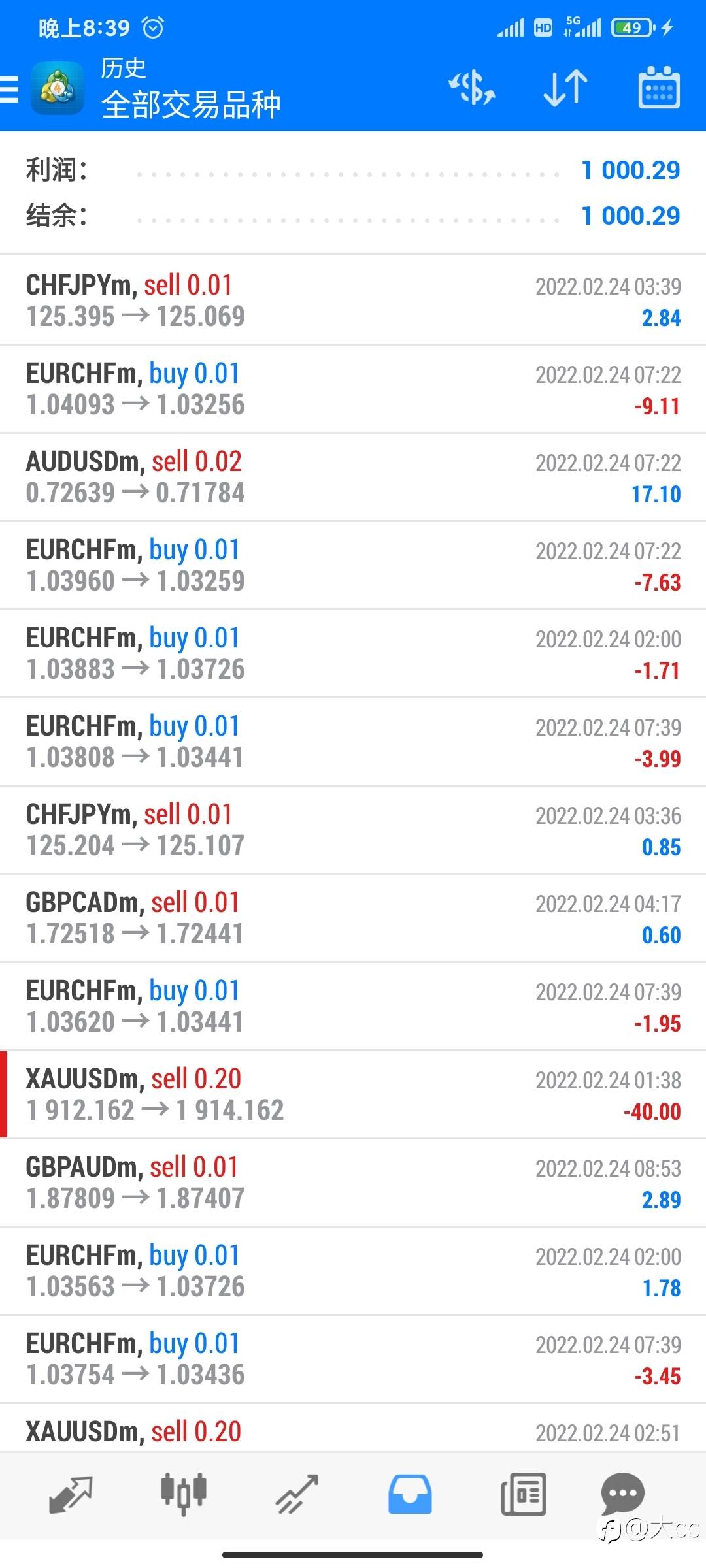The height and width of the screenshot is (1568, 706).
Task: Switch to the News tab
Action: click(523, 1495)
